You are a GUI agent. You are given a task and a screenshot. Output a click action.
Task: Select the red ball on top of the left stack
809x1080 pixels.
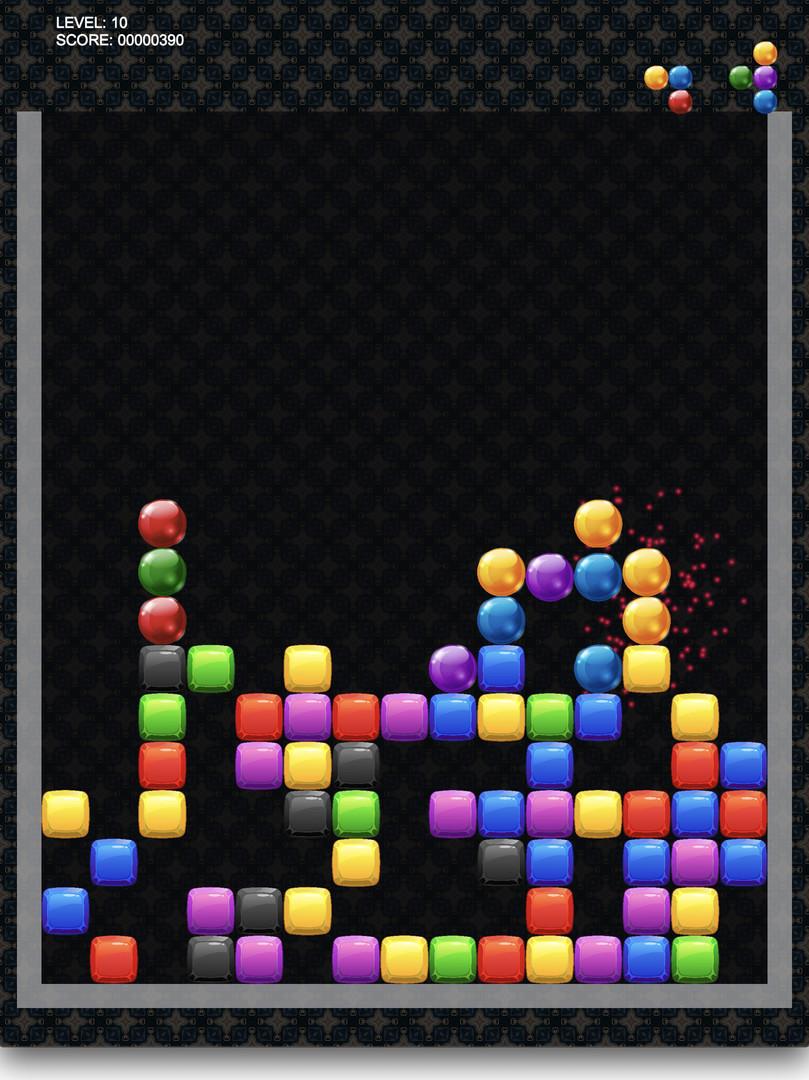[162, 521]
